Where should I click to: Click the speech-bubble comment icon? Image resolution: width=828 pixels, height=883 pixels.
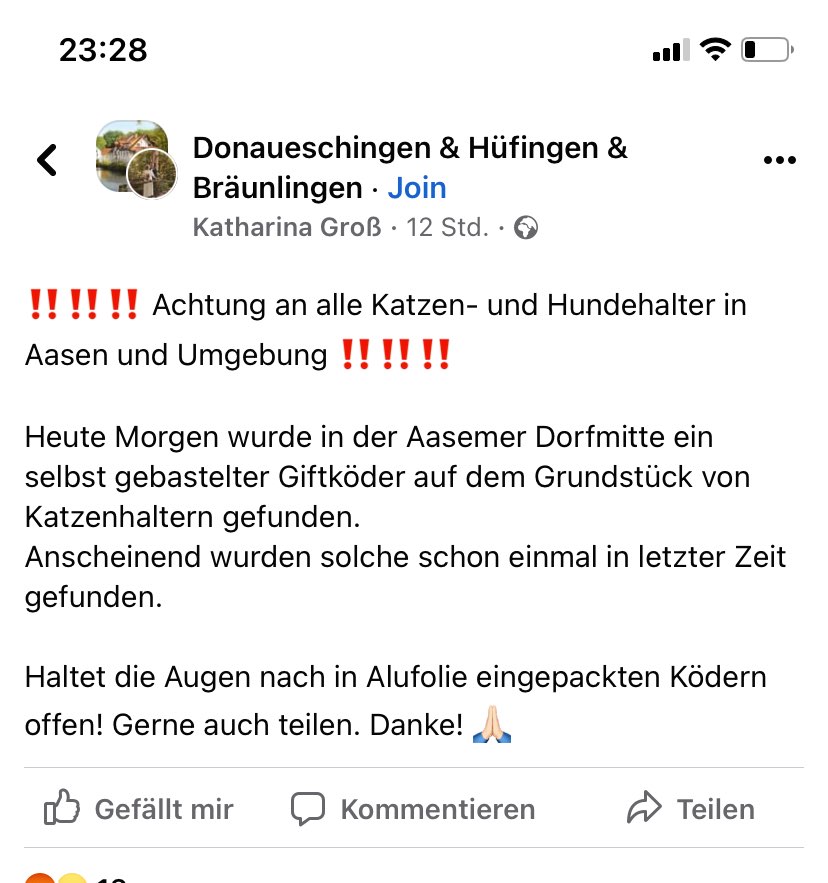[309, 808]
